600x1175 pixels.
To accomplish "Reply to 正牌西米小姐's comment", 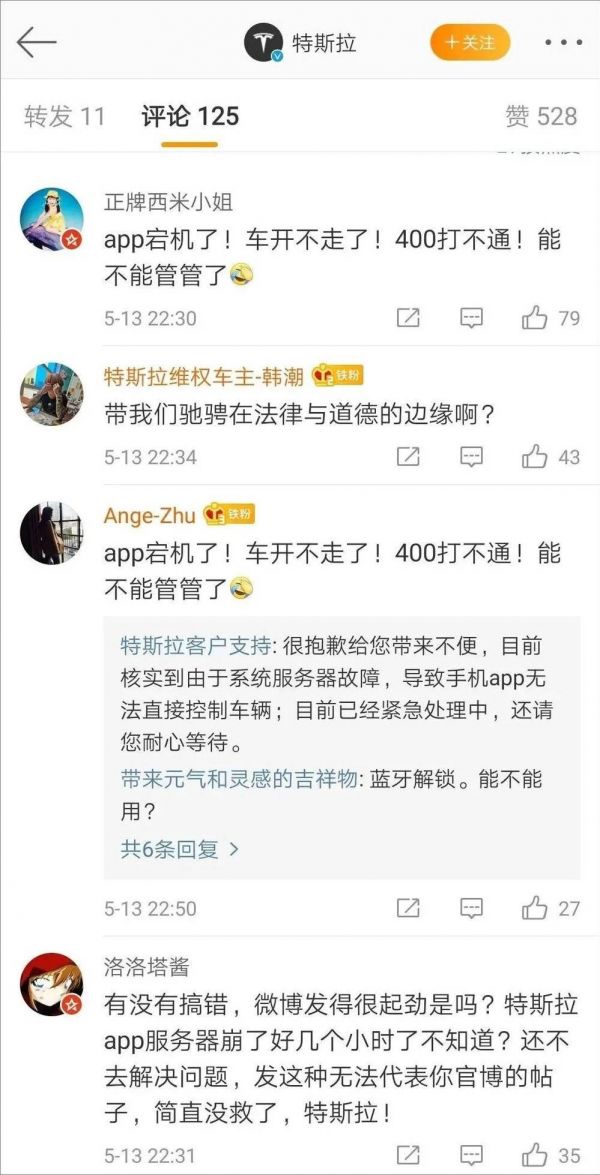I will [x=472, y=318].
